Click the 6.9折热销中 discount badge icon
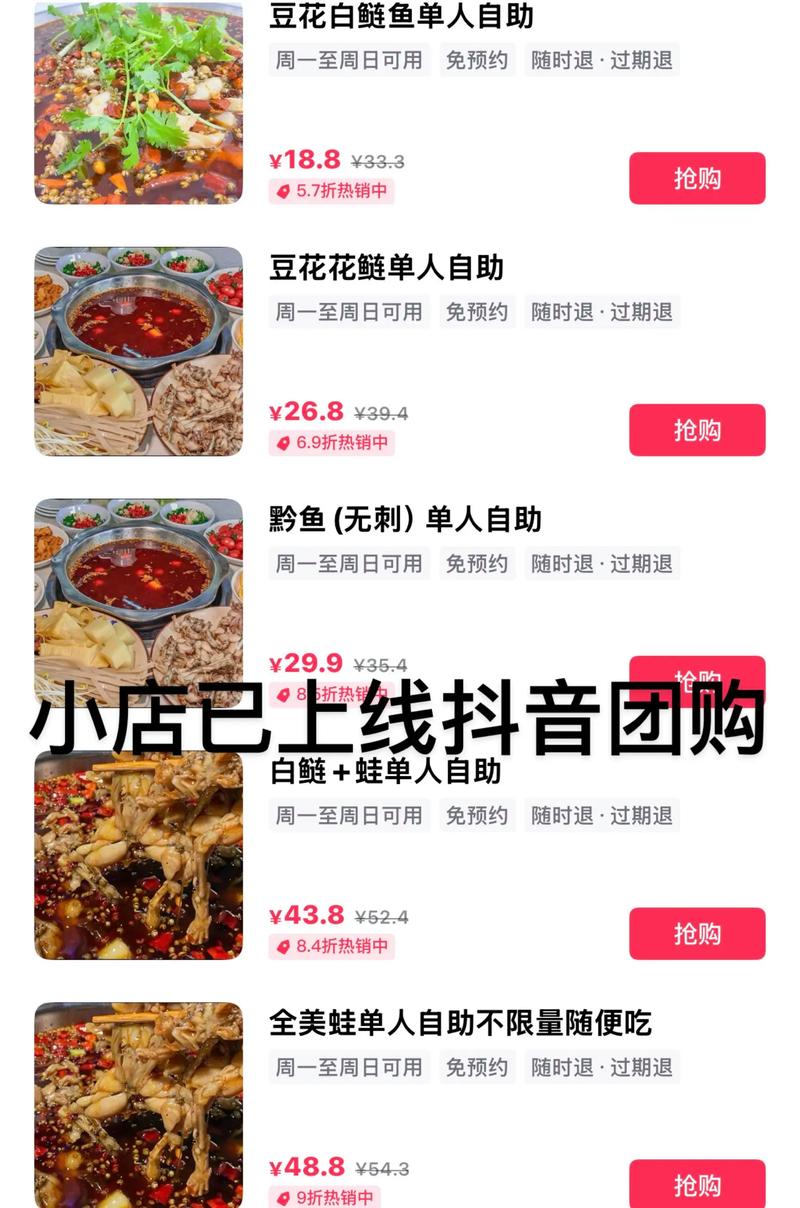Viewport: 800px width, 1208px height. pos(284,441)
